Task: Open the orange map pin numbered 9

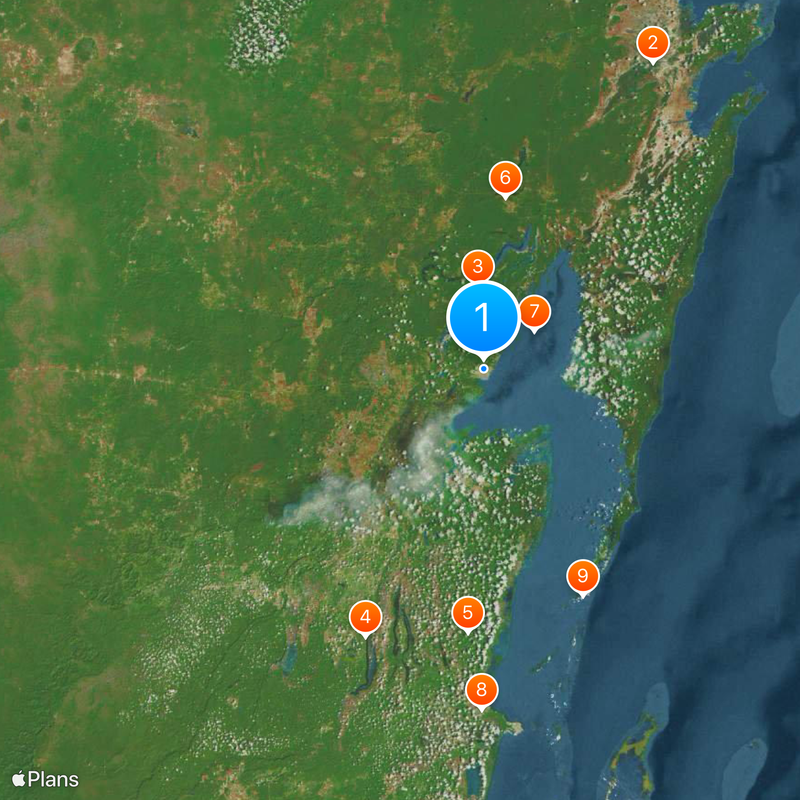Action: click(582, 576)
